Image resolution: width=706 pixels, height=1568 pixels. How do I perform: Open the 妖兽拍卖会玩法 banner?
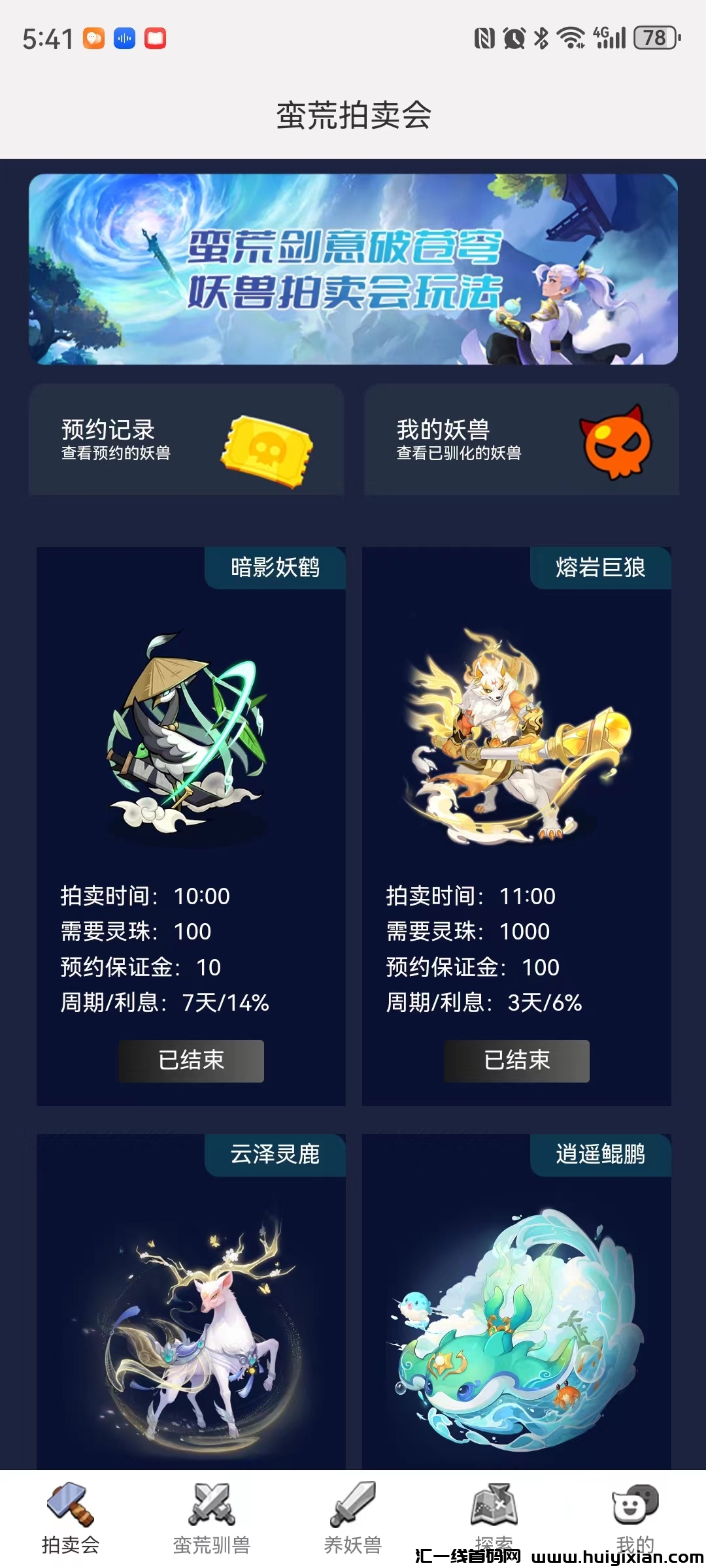point(353,269)
